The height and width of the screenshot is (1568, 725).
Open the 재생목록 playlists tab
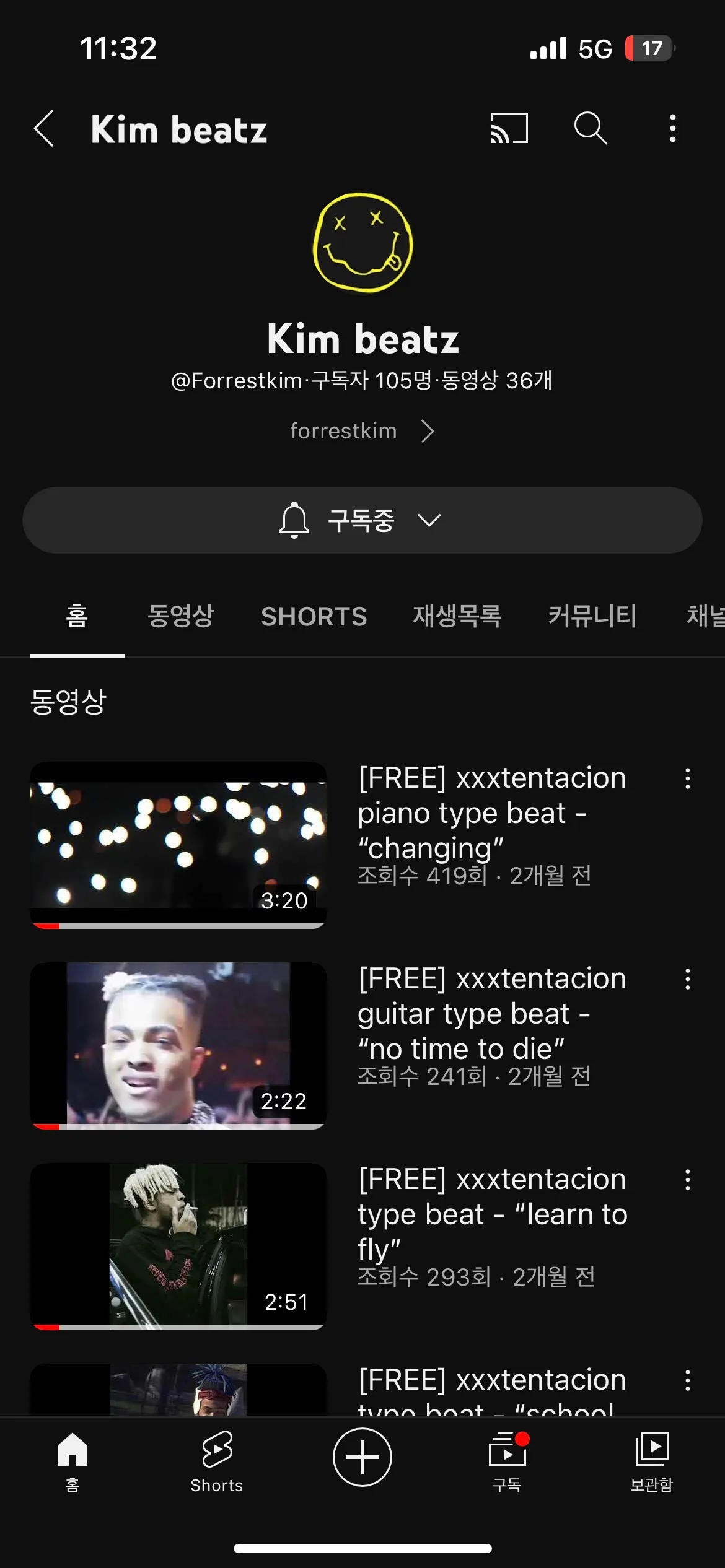(x=457, y=617)
